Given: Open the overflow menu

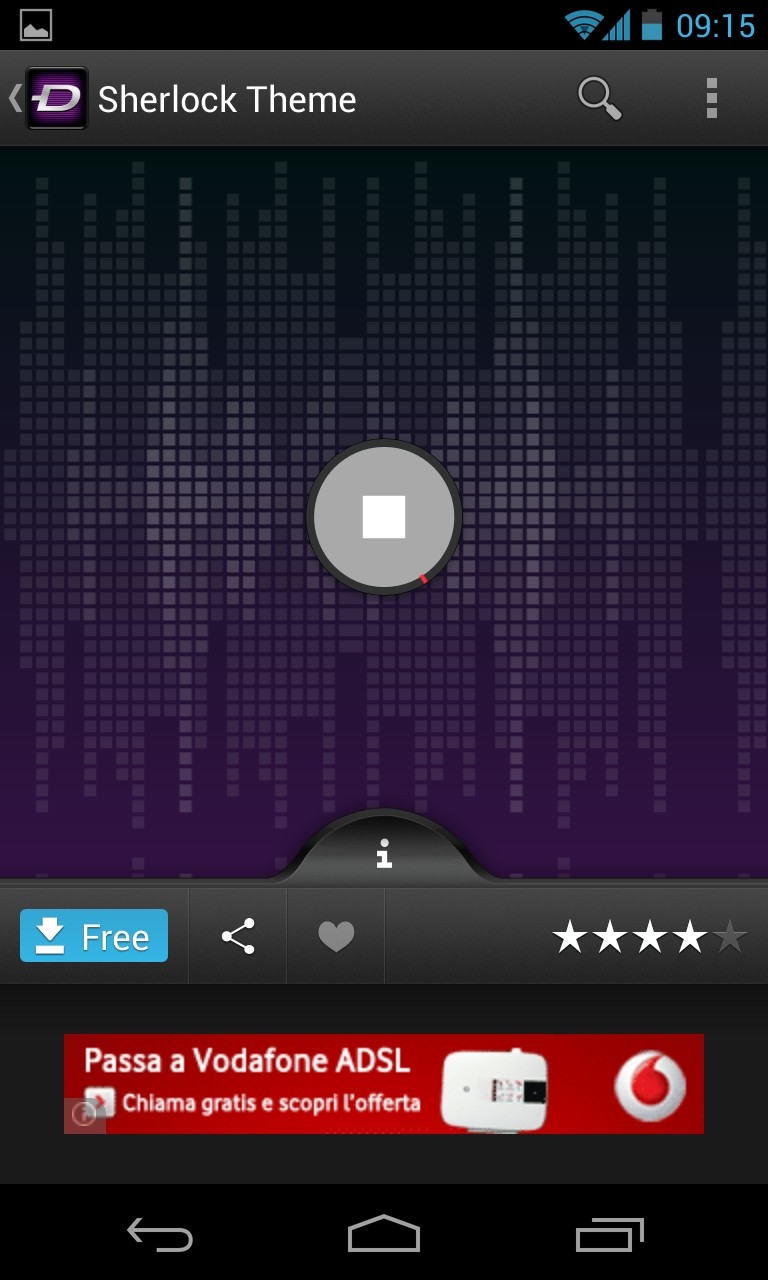Looking at the screenshot, I should tap(711, 98).
